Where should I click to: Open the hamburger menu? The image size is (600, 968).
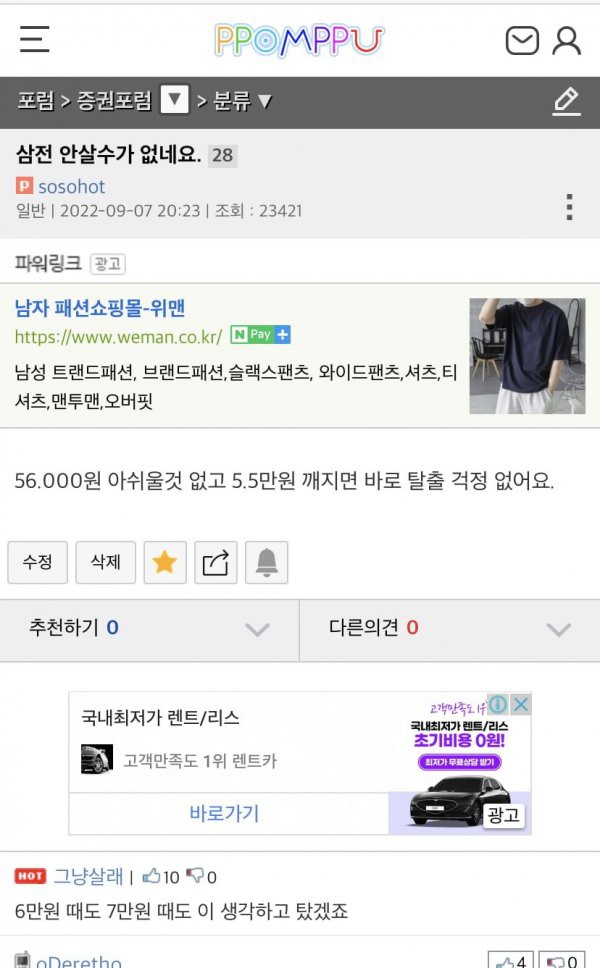pos(35,39)
